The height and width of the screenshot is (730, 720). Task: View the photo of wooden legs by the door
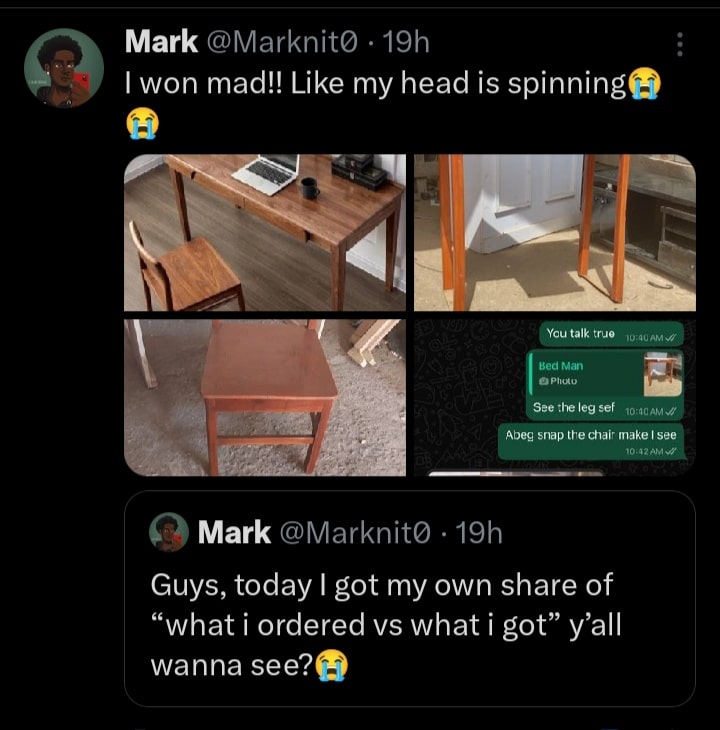554,232
